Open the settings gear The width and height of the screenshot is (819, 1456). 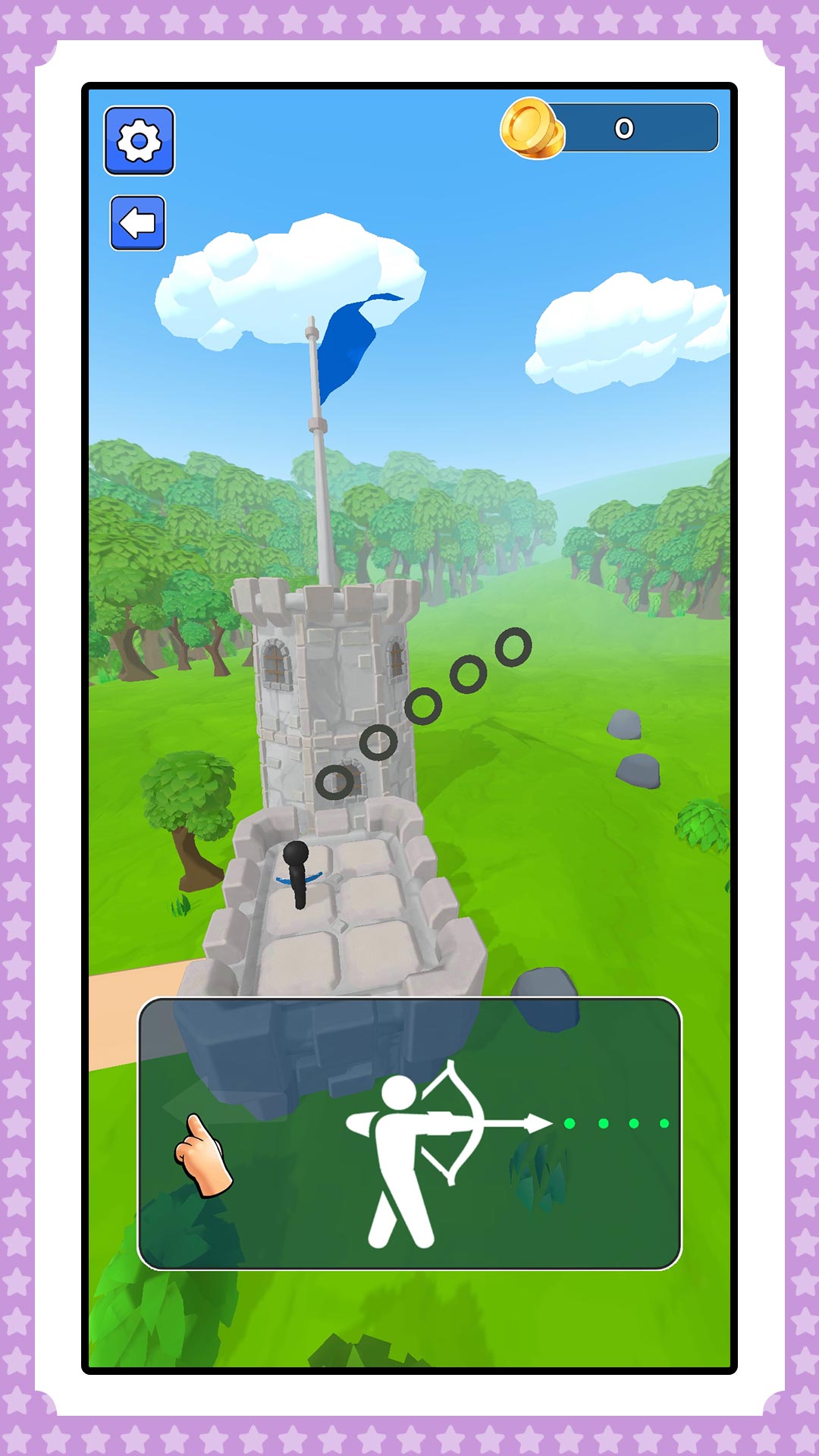pos(139,141)
